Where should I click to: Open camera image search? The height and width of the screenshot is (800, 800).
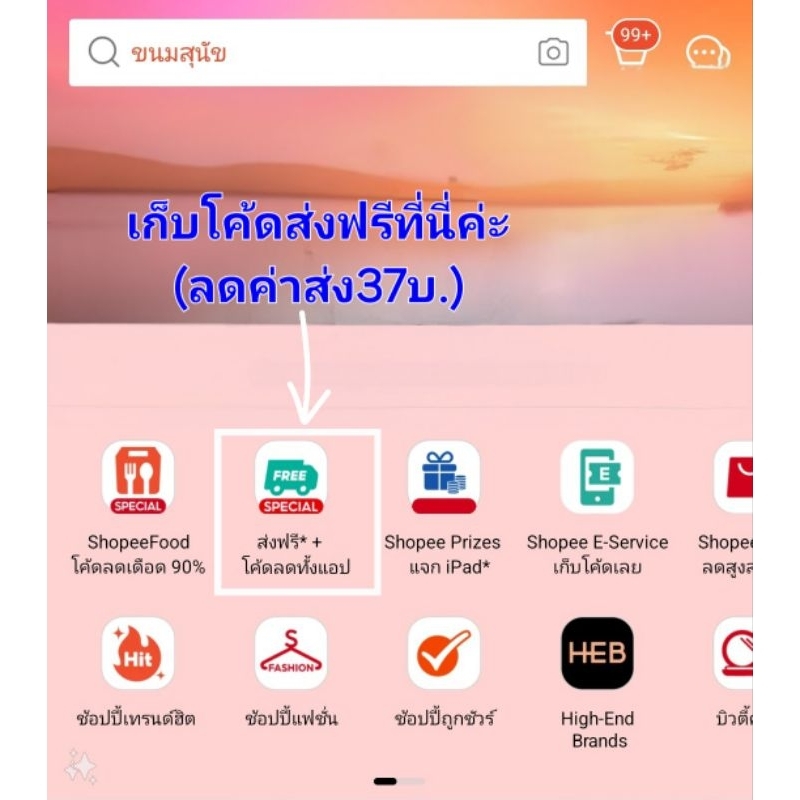tap(553, 52)
